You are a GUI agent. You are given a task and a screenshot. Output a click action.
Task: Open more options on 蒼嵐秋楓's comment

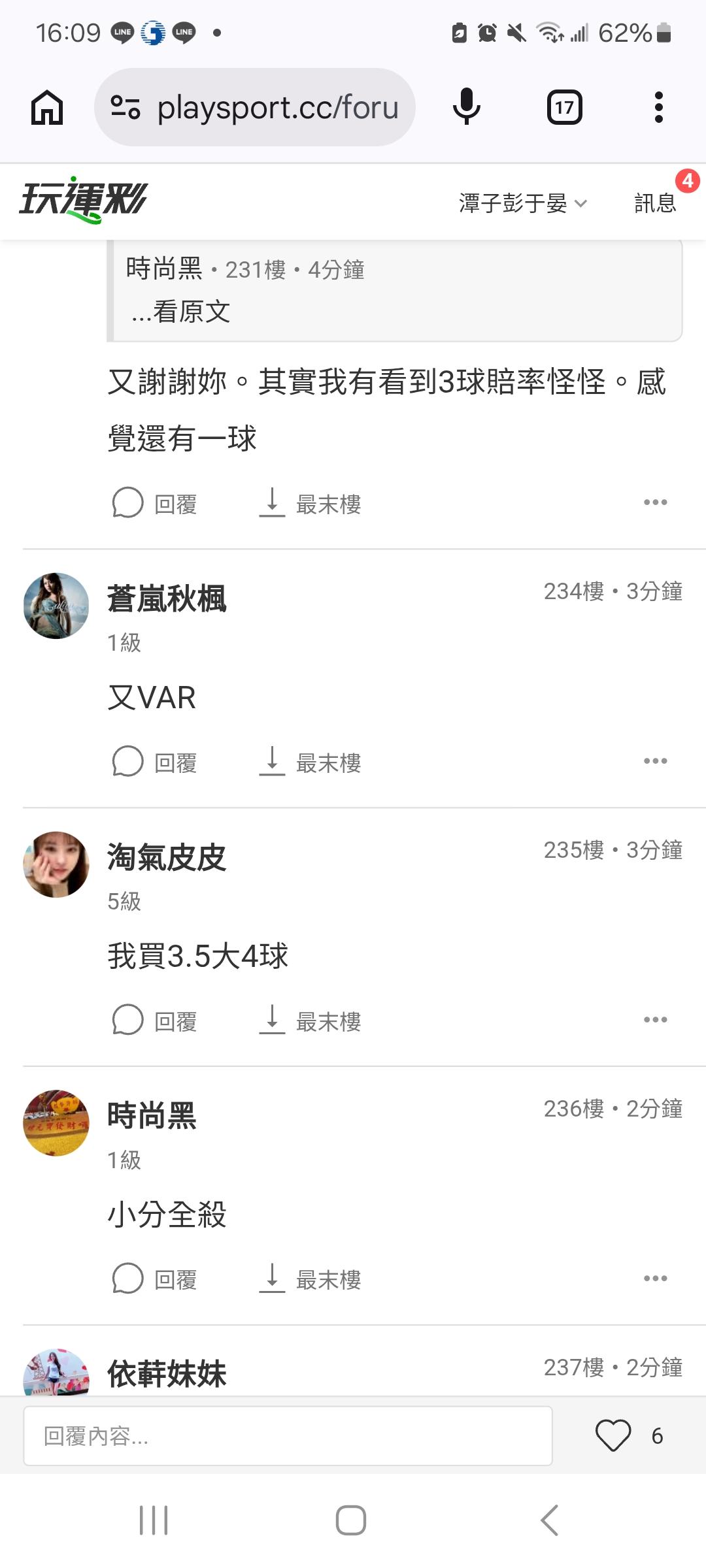pos(655,761)
